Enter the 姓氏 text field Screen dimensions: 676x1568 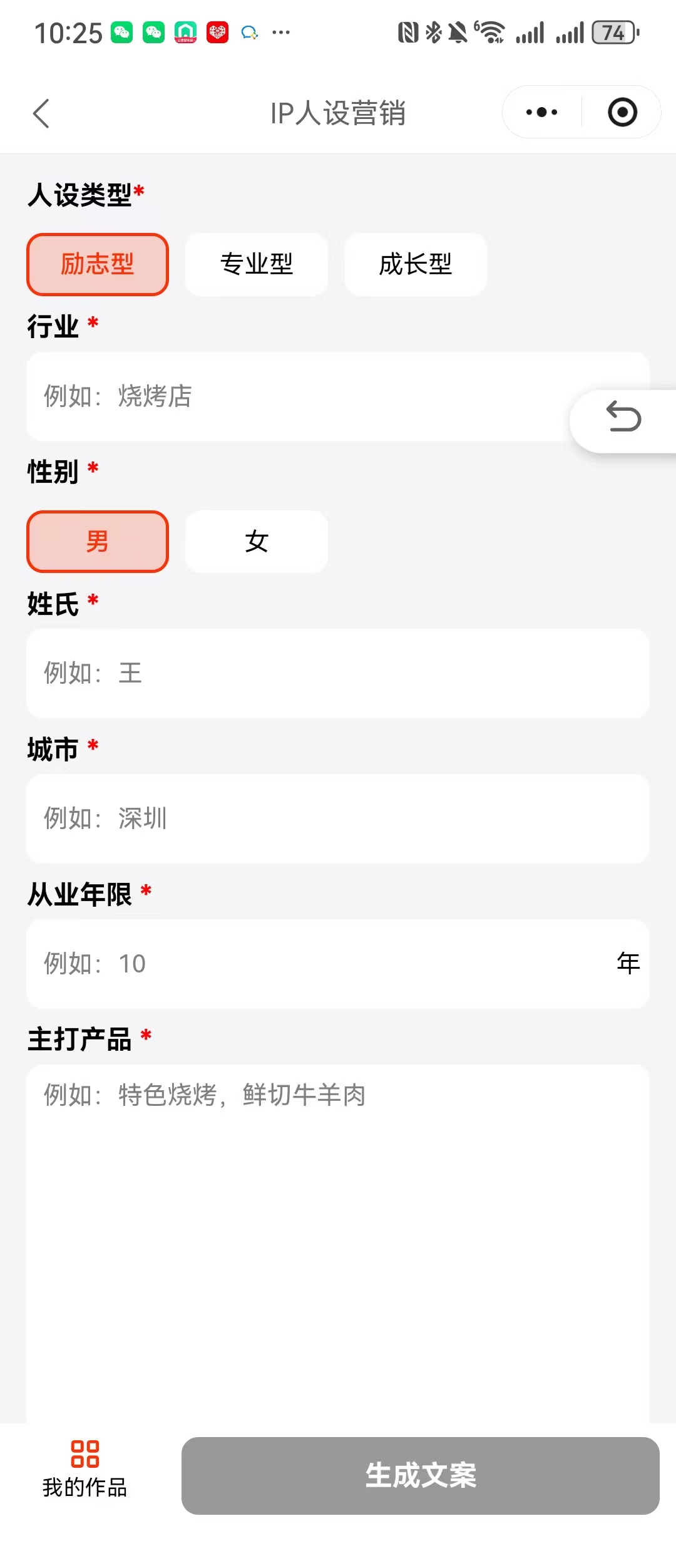click(338, 673)
